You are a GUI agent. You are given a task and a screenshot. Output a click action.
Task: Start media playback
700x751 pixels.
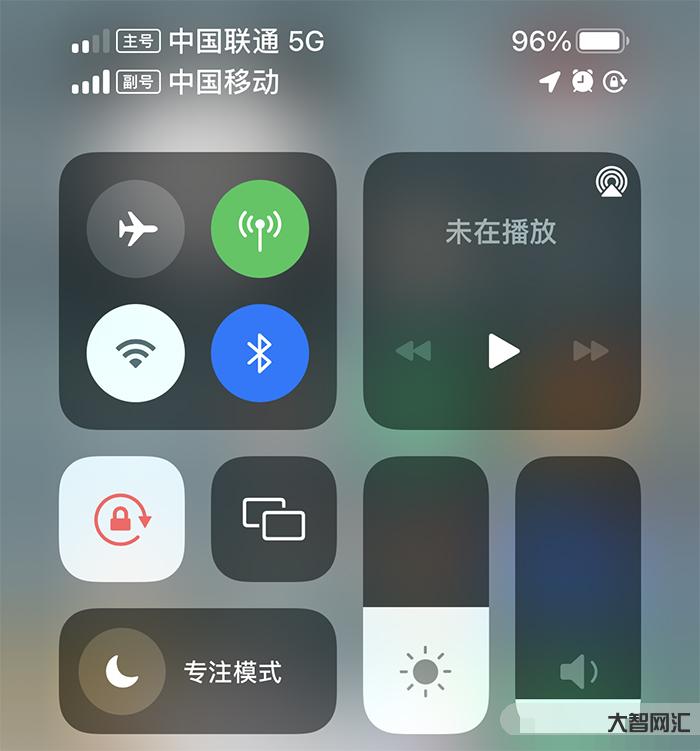(502, 351)
